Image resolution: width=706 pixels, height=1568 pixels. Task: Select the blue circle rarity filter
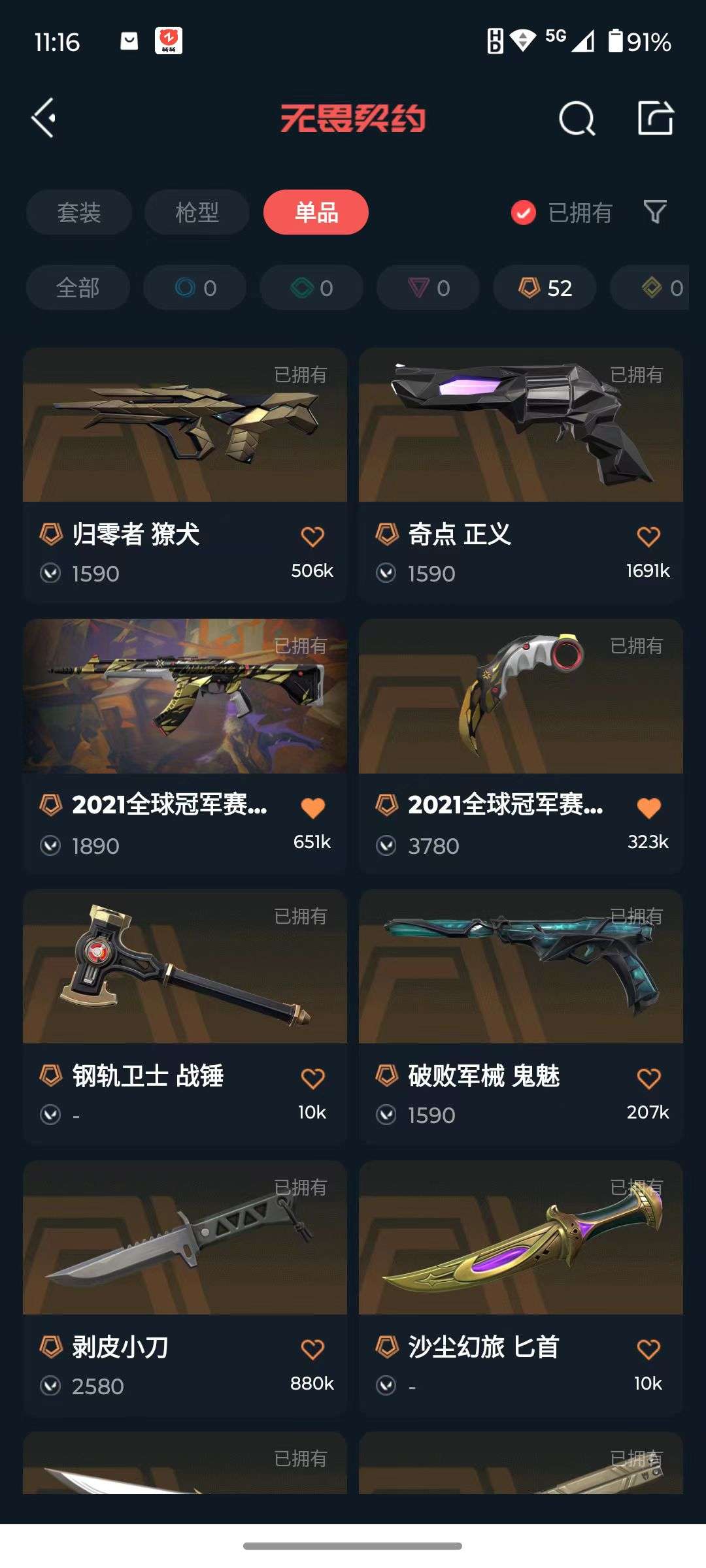click(194, 287)
